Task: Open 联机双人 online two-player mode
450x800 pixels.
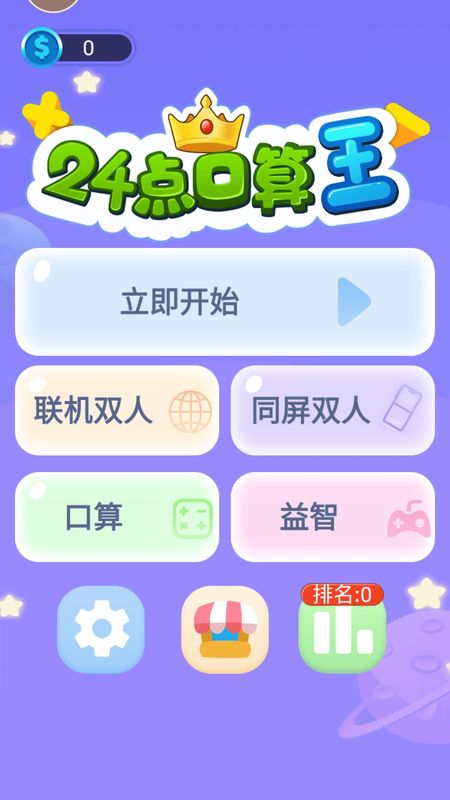Action: pyautogui.click(x=117, y=410)
